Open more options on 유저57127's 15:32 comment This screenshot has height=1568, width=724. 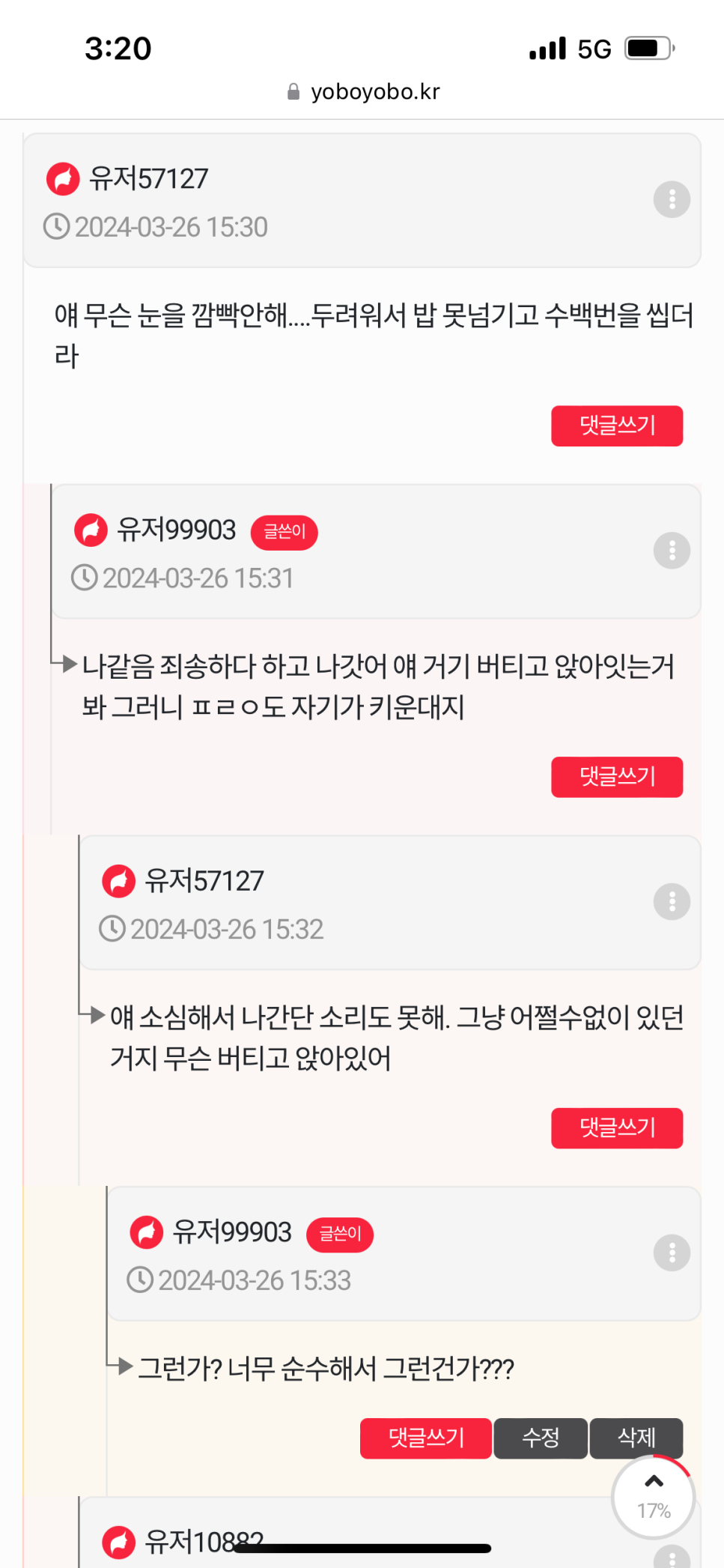click(672, 901)
